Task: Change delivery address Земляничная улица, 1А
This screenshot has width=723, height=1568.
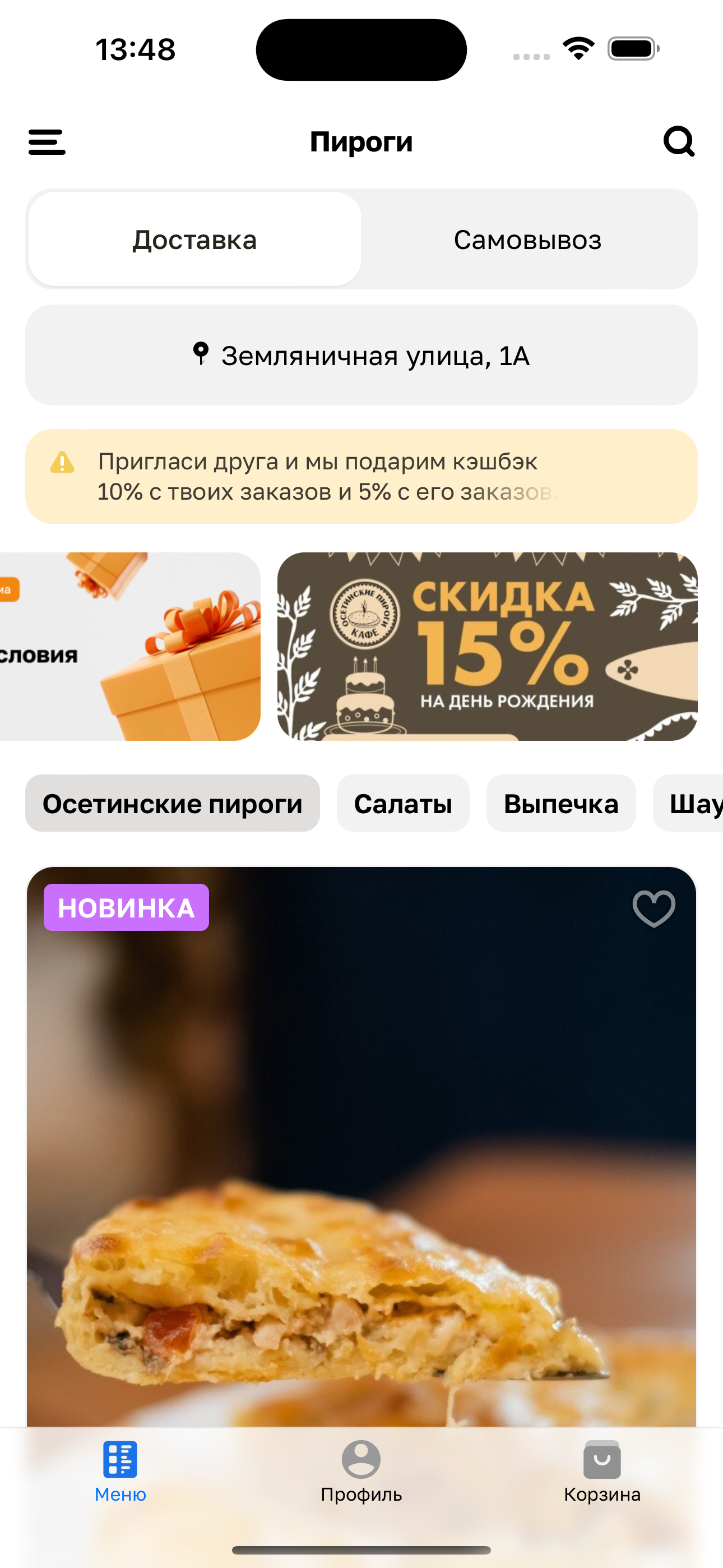Action: (x=361, y=356)
